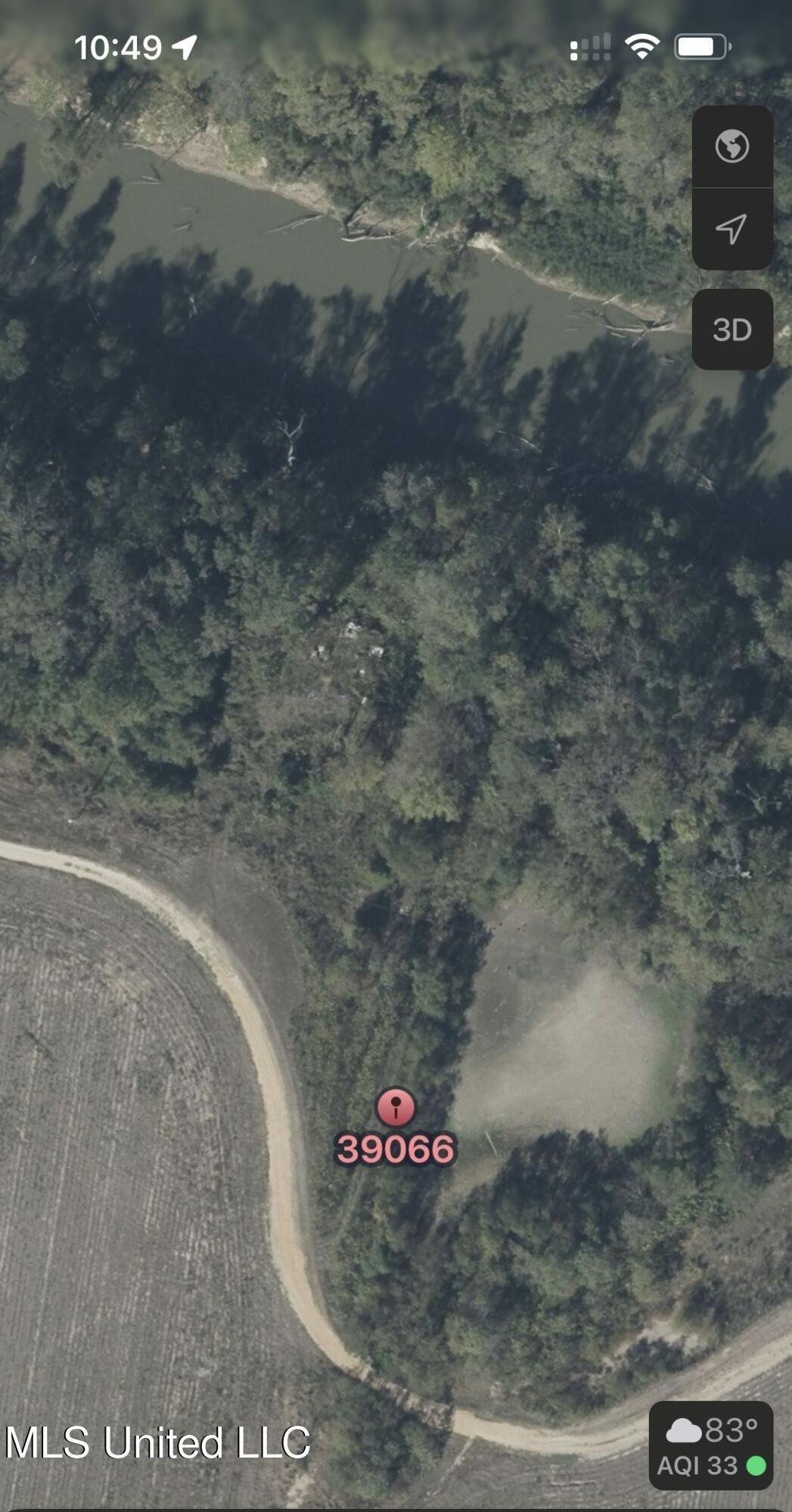Viewport: 792px width, 1512px height.
Task: Center map on current location arrow
Action: coord(732,229)
